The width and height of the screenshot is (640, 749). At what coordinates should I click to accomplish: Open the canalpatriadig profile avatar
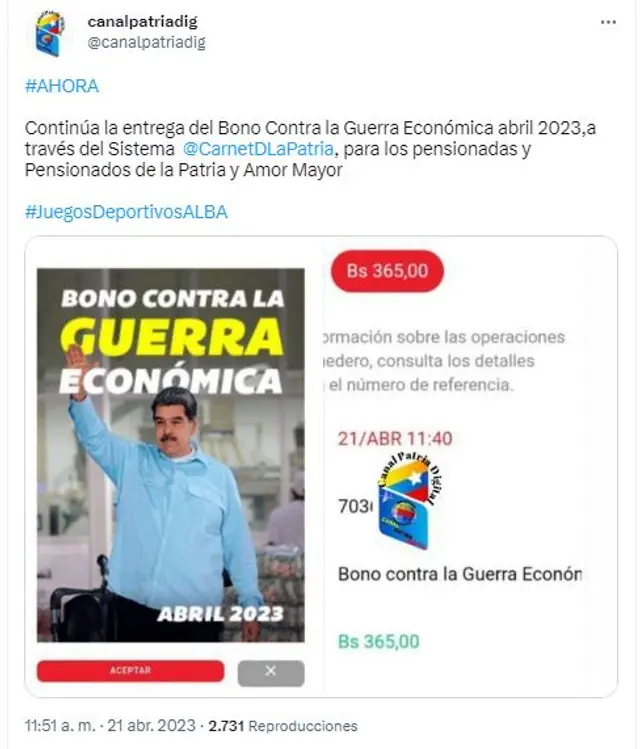click(x=49, y=32)
